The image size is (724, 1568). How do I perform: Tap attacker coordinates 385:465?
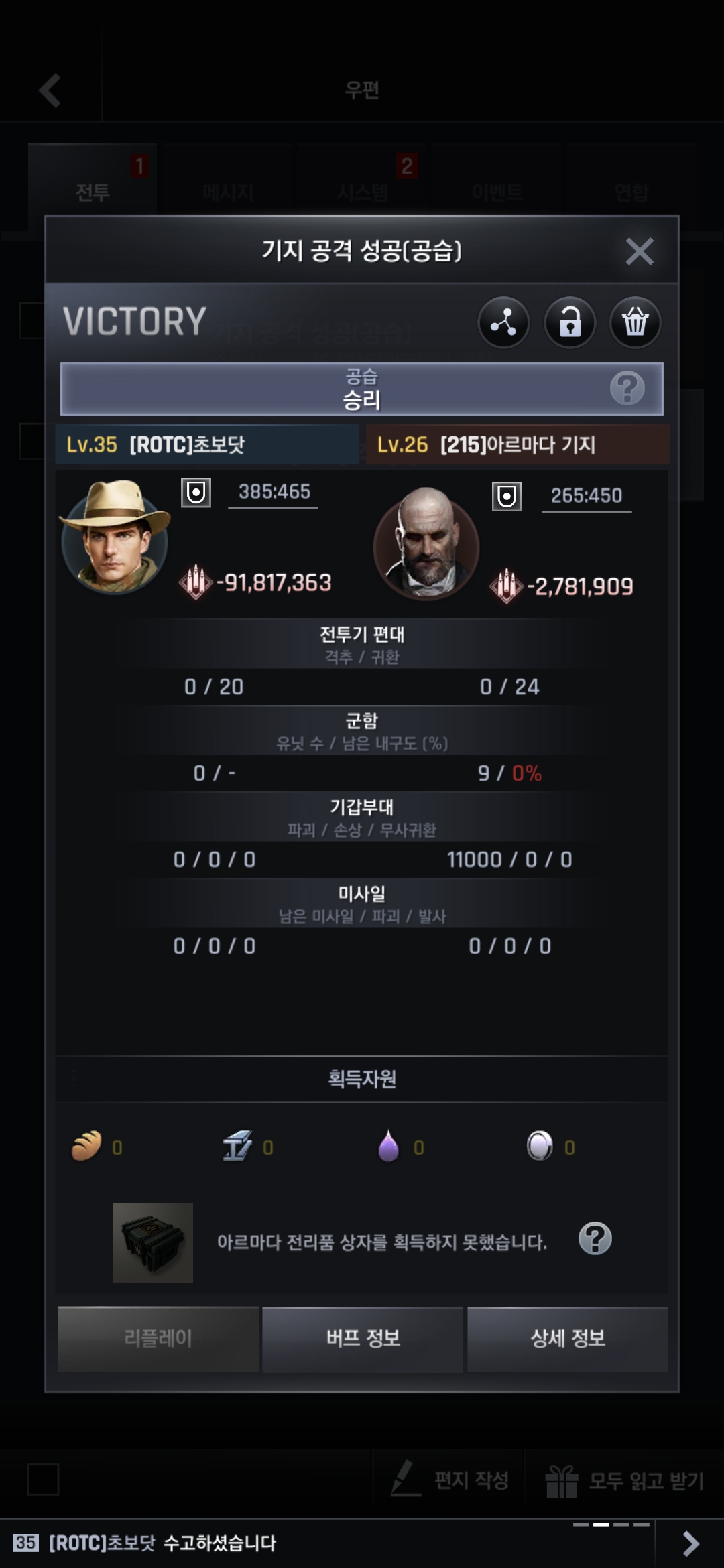coord(274,493)
